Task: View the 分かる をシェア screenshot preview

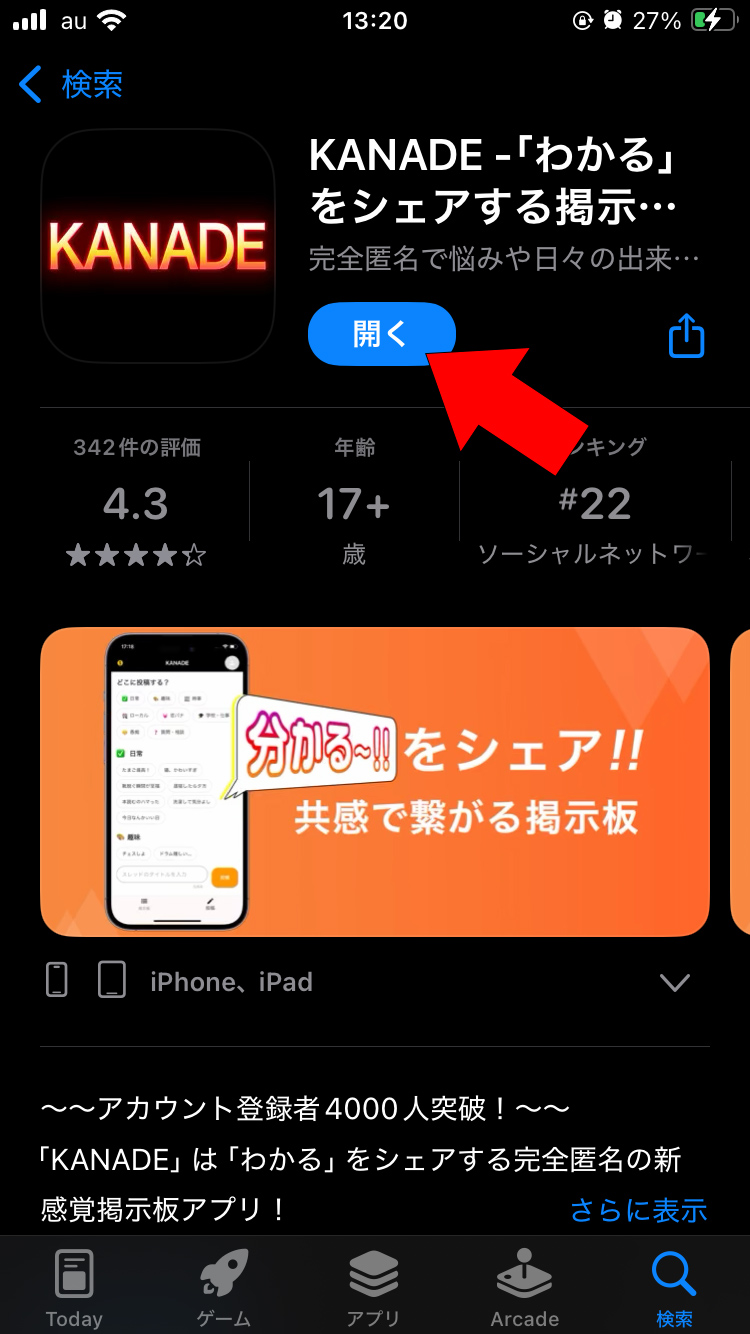Action: pos(375,782)
